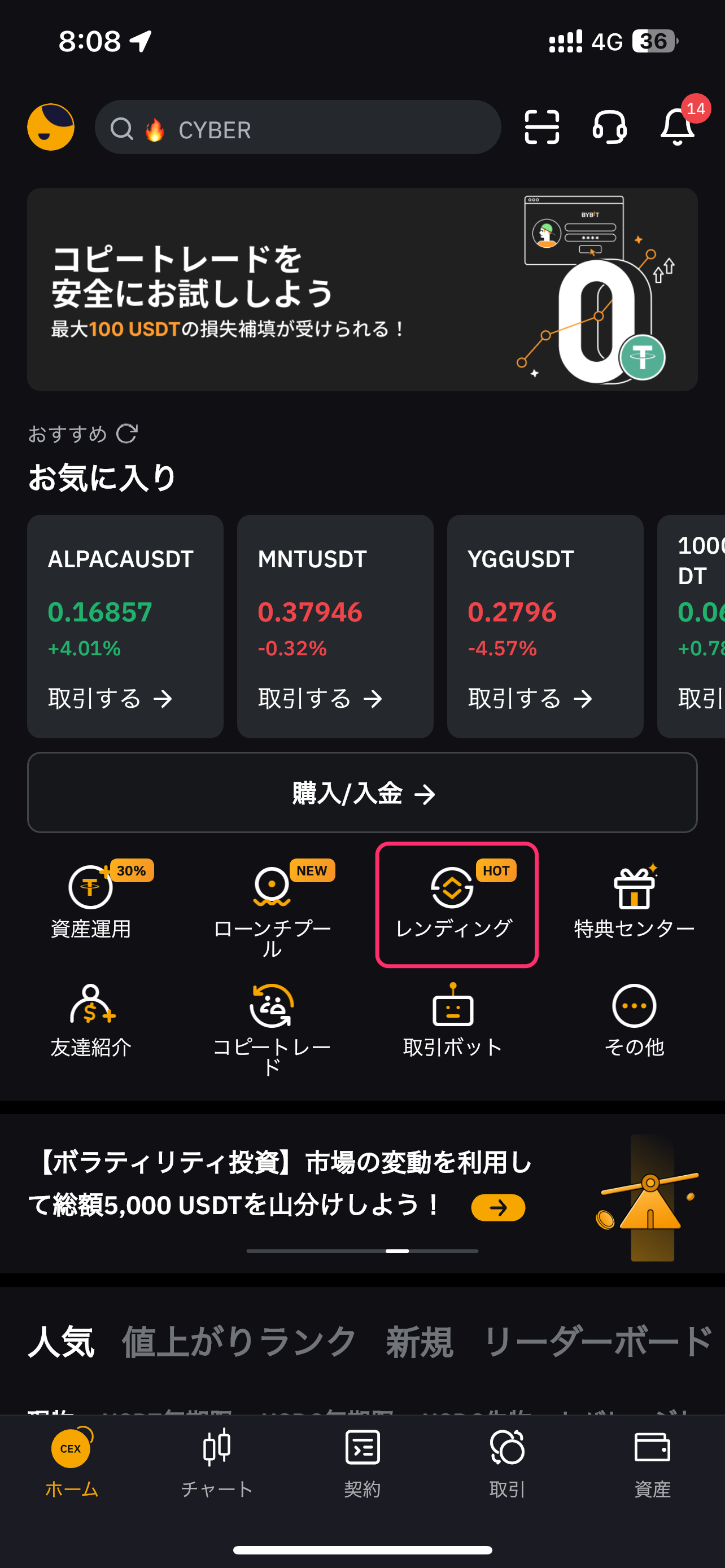Trade MNTUSDT from its card
Screen dimensions: 725x1568
pos(320,699)
